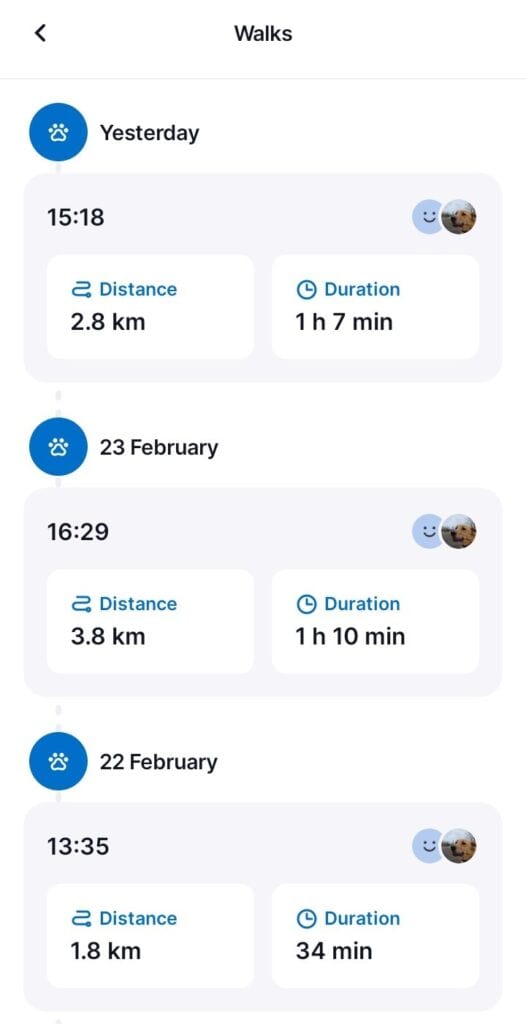The height and width of the screenshot is (1024, 526).
Task: View the 22 February 13:35 walk details
Action: pos(263,907)
